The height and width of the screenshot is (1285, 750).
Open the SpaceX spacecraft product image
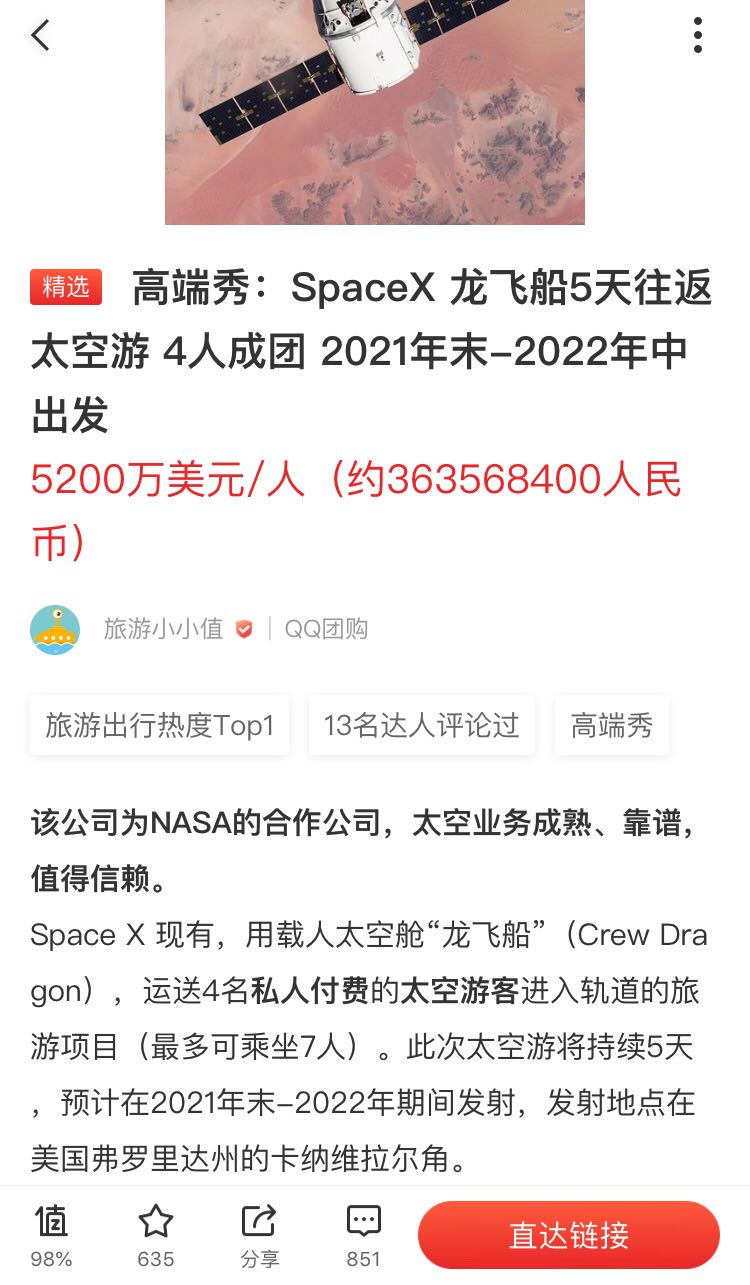[374, 110]
